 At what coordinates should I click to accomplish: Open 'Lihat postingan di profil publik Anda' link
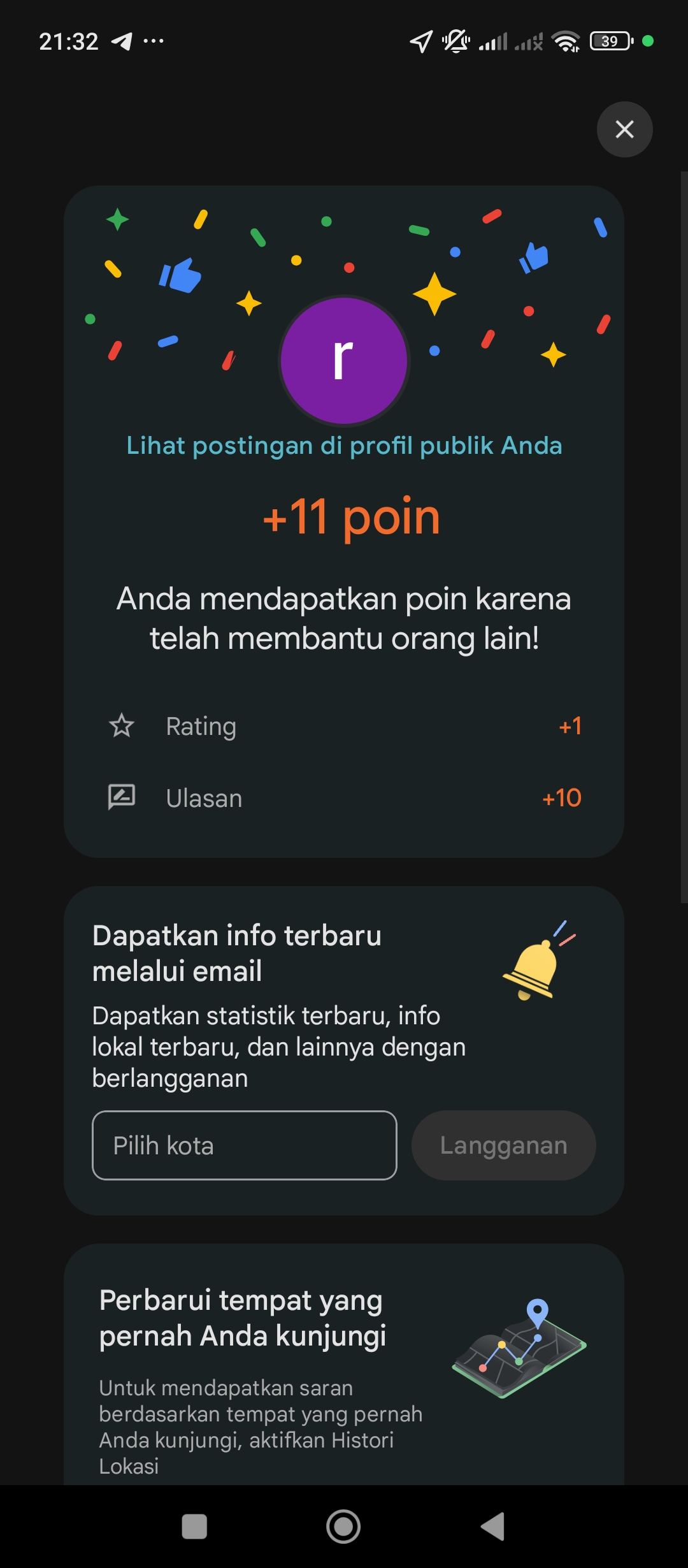(x=344, y=446)
